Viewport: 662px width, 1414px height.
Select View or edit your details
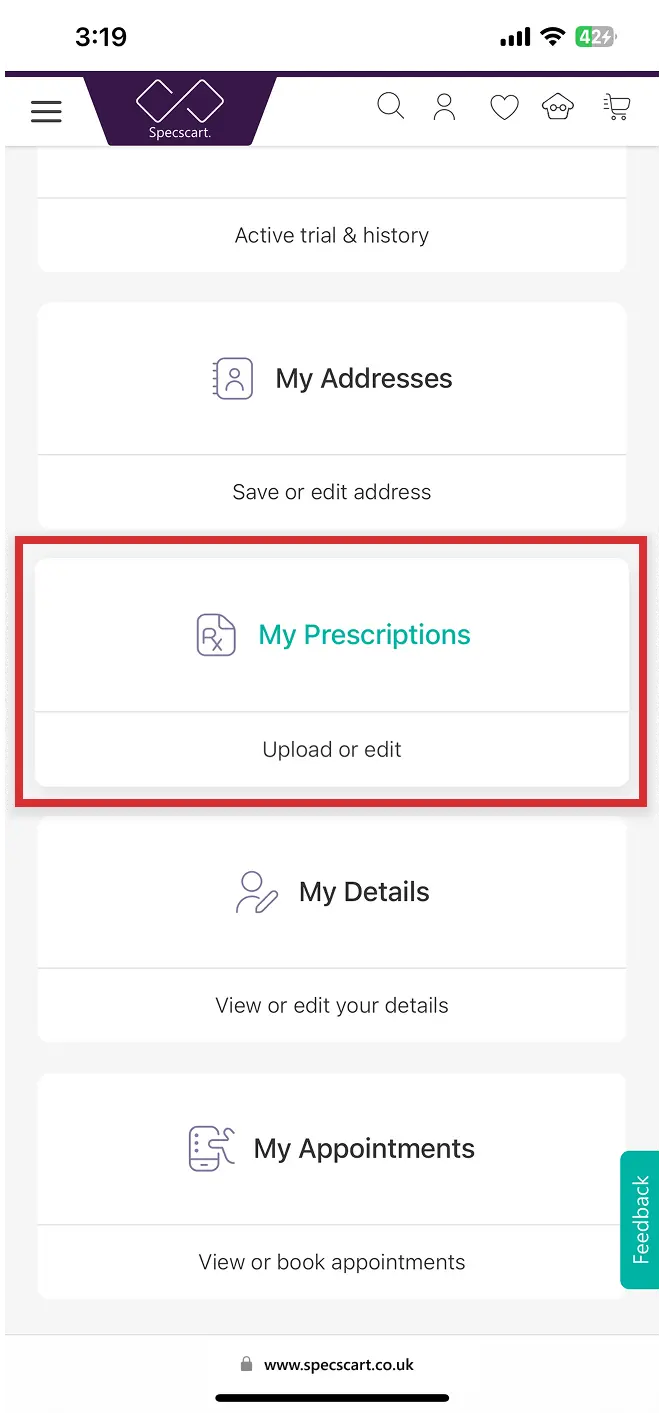tap(332, 1005)
